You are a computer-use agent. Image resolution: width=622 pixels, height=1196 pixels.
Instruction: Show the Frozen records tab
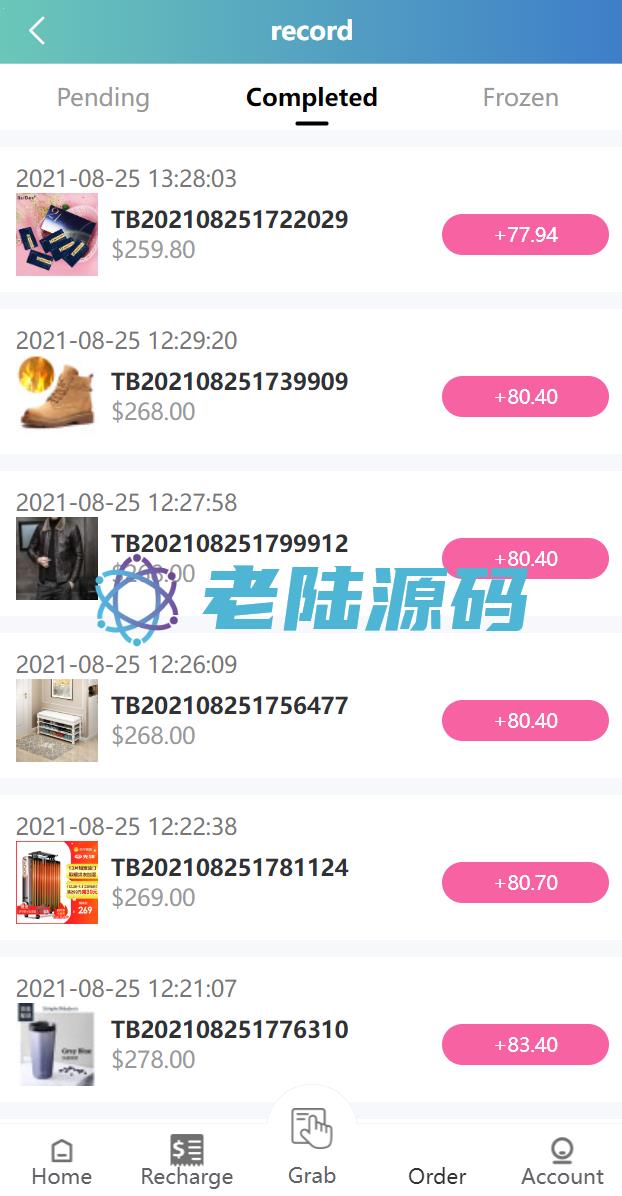click(520, 98)
